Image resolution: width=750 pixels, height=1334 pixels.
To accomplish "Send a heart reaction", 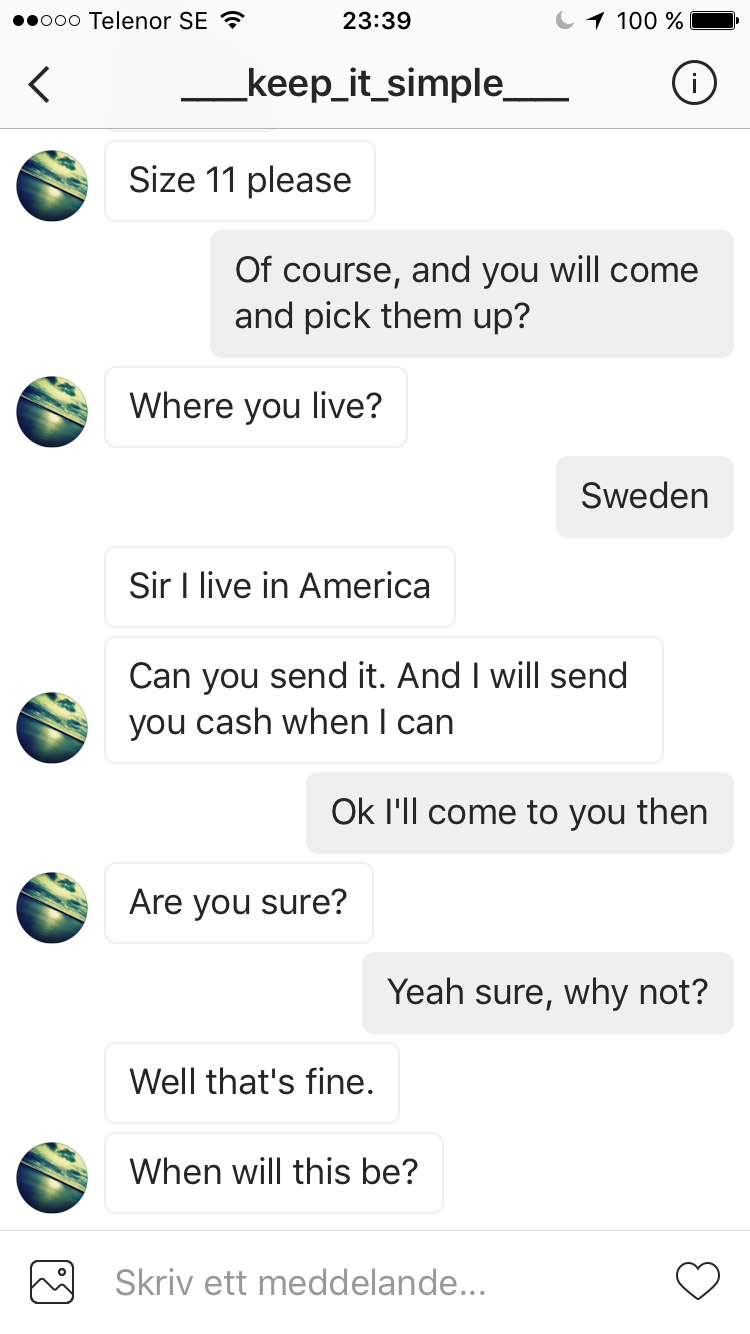I will (x=697, y=1281).
